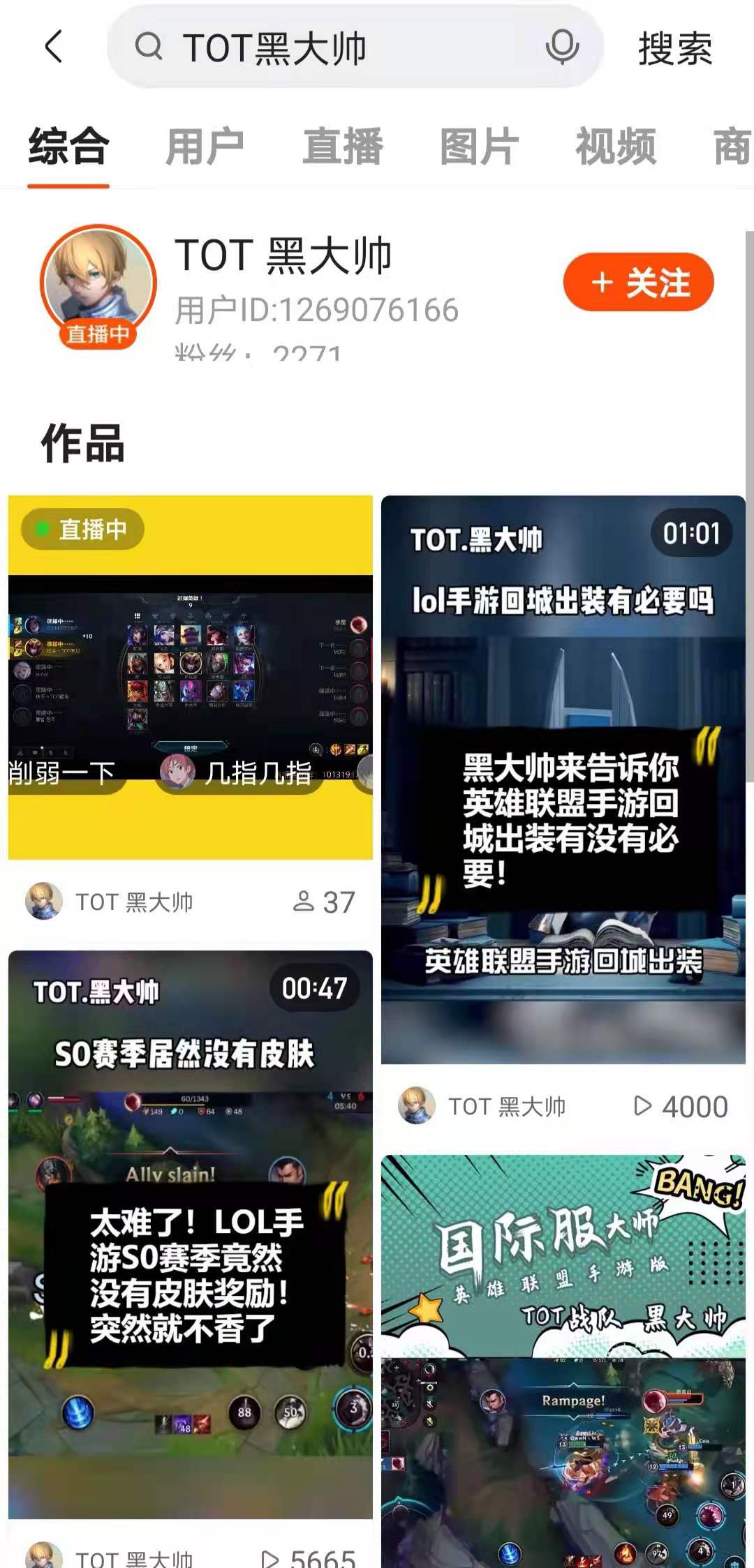Tap the viewer count icon showing 37
Screen dimensions: 754x1568
click(x=305, y=901)
